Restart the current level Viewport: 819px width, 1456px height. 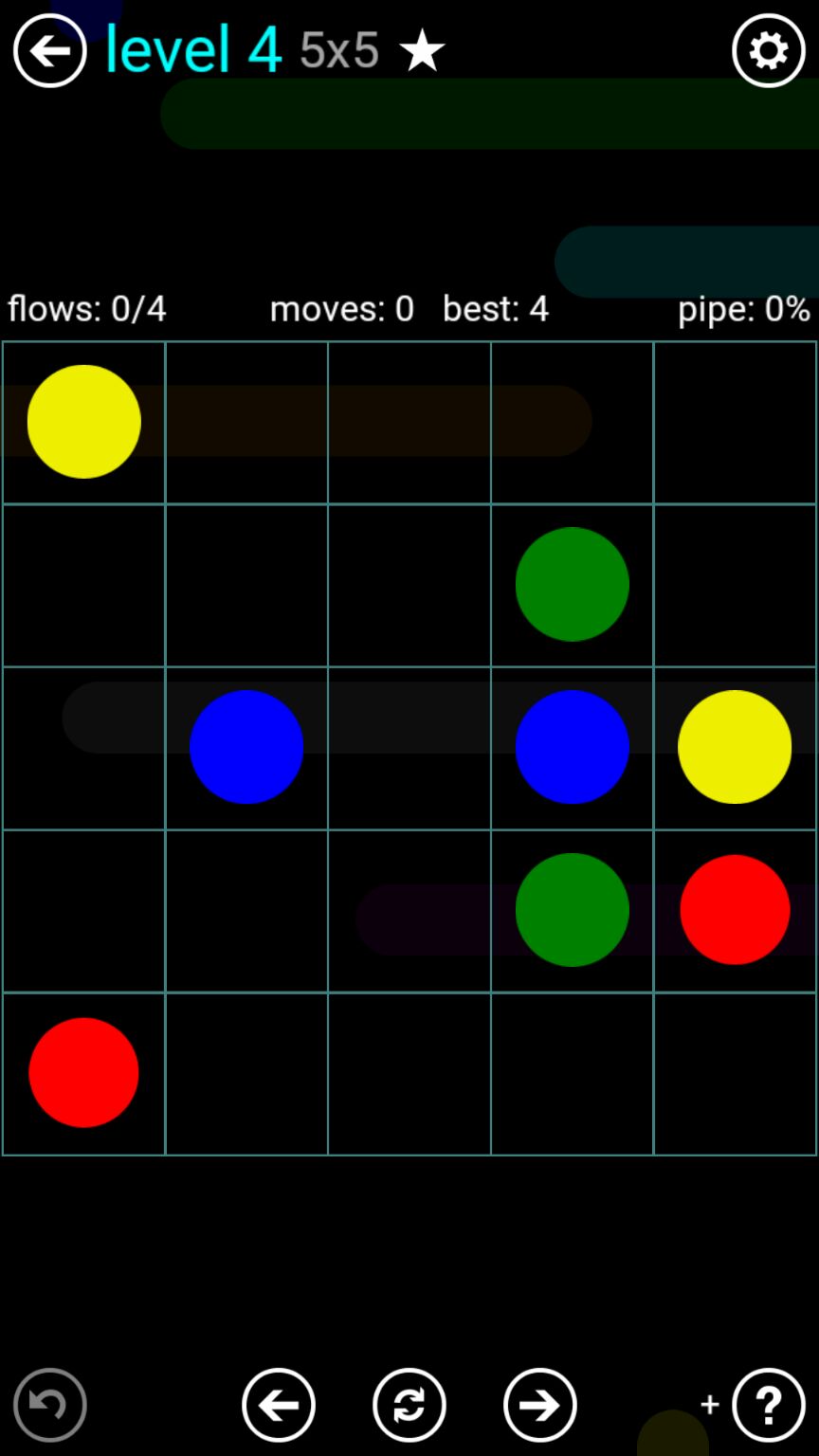point(409,1405)
